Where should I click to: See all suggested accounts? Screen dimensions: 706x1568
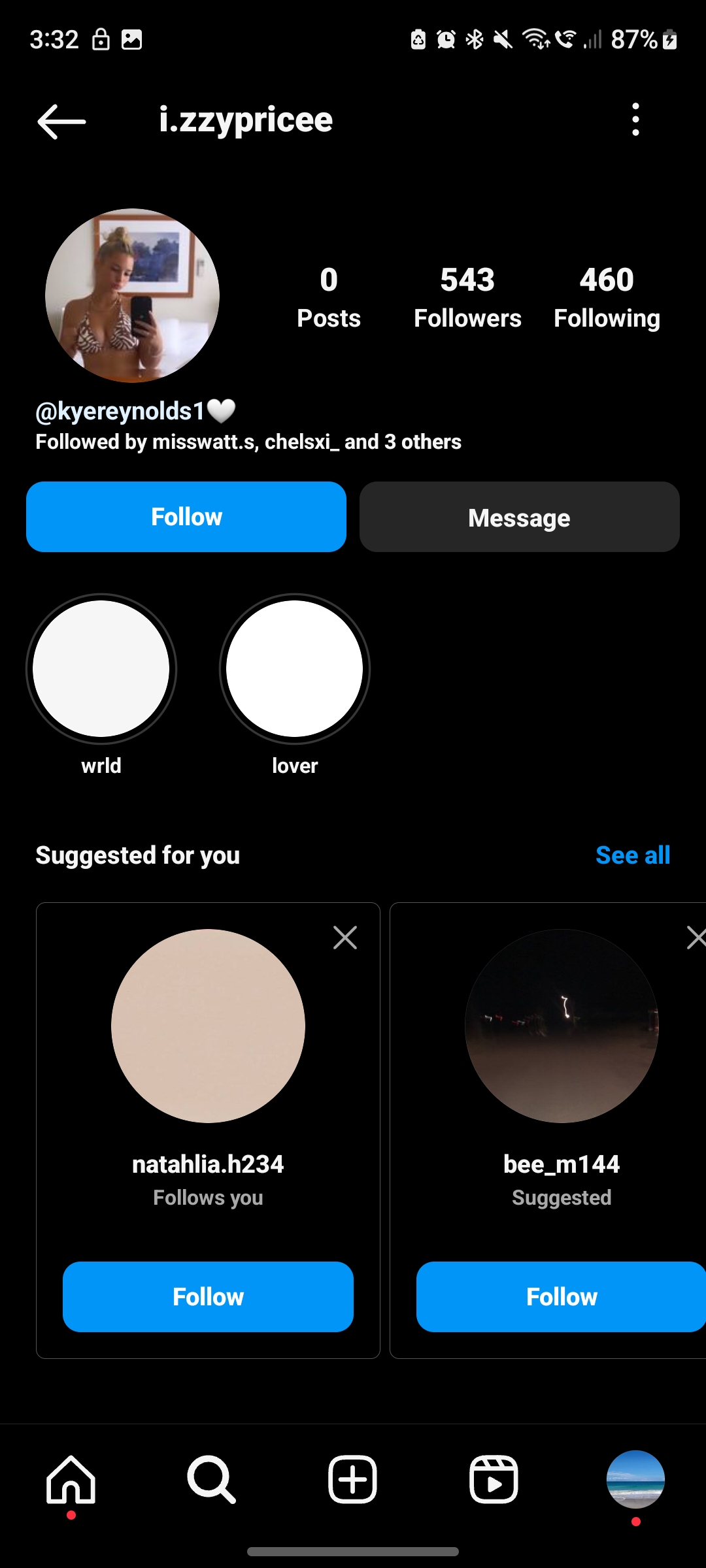pos(633,855)
